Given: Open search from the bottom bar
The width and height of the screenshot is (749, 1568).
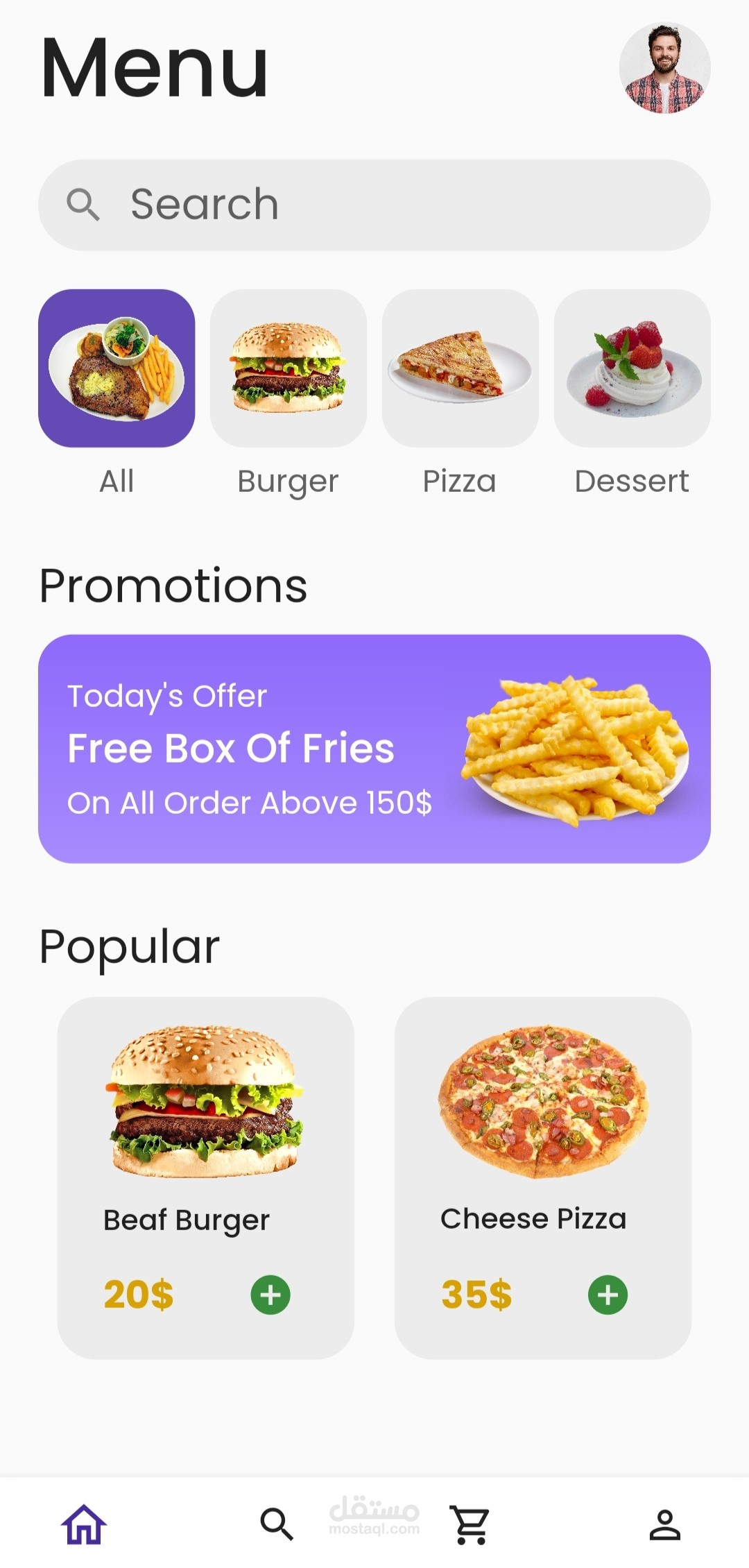Looking at the screenshot, I should (277, 1524).
